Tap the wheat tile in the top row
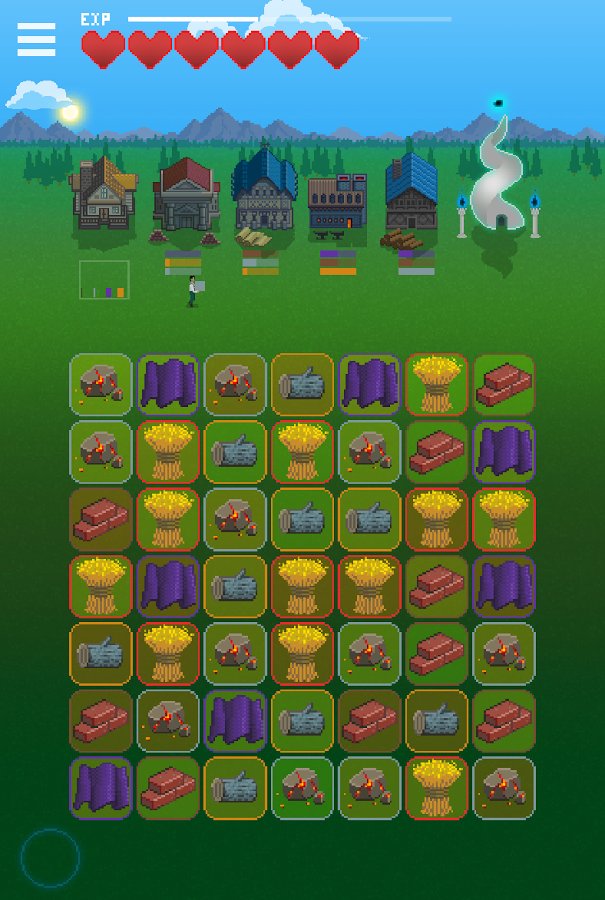 point(437,384)
